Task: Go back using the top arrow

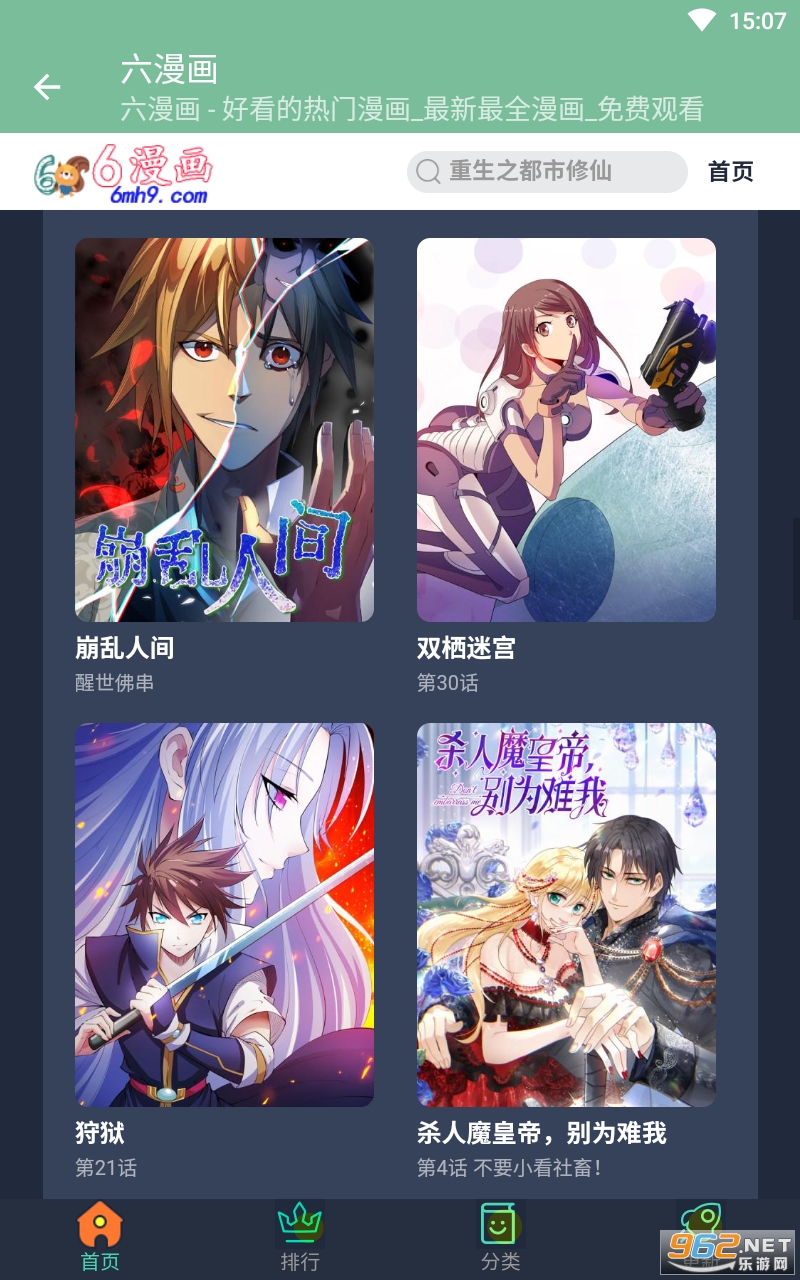Action: coord(47,87)
